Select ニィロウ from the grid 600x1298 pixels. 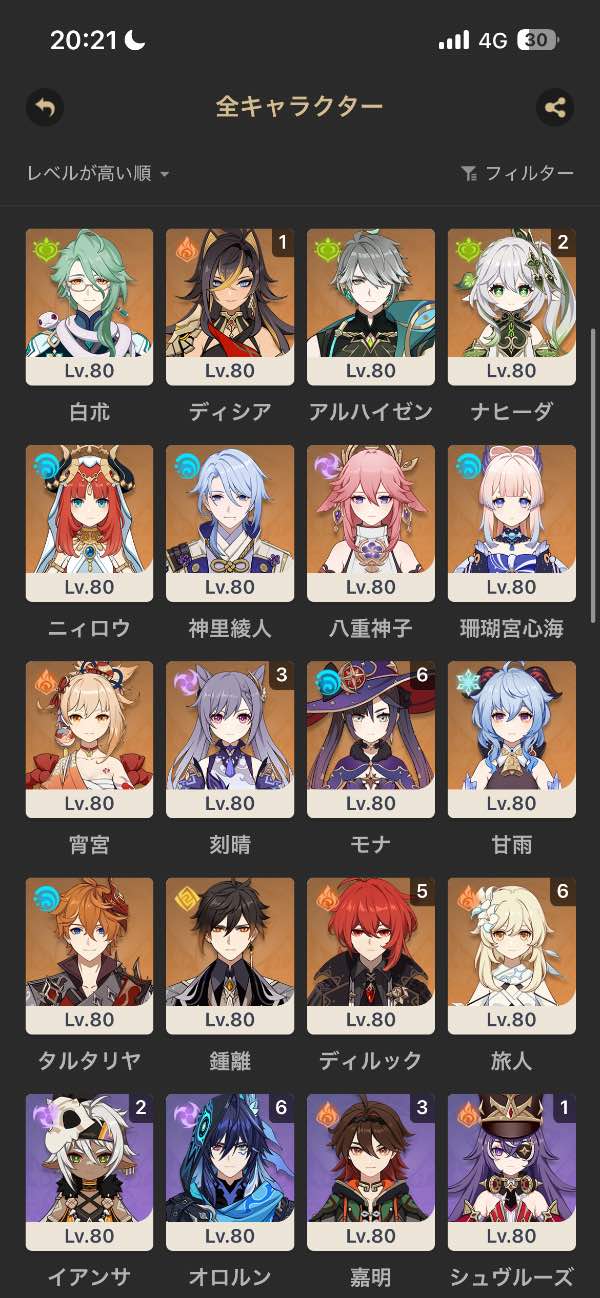89,522
